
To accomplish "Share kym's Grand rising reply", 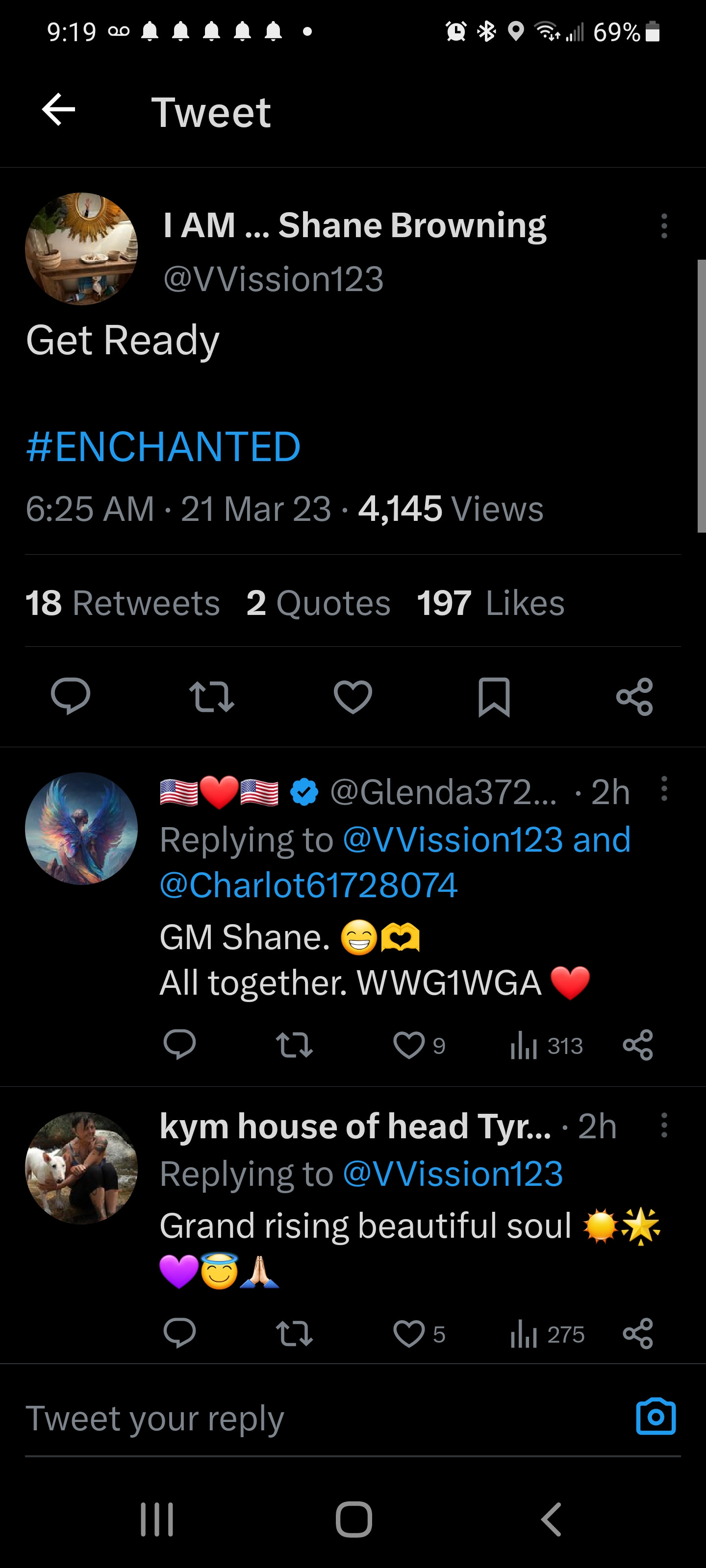I will pos(638,1334).
